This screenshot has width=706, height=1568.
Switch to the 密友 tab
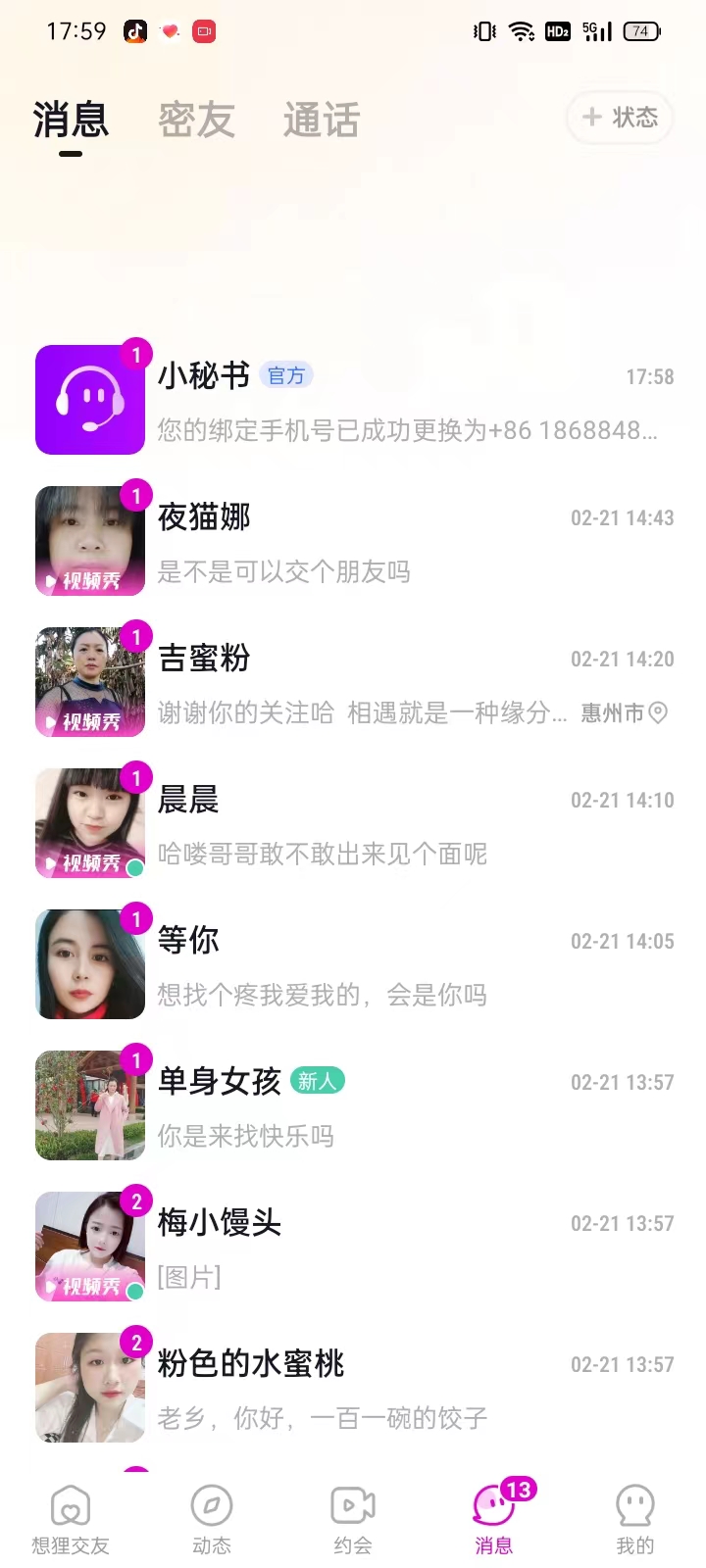click(x=195, y=119)
